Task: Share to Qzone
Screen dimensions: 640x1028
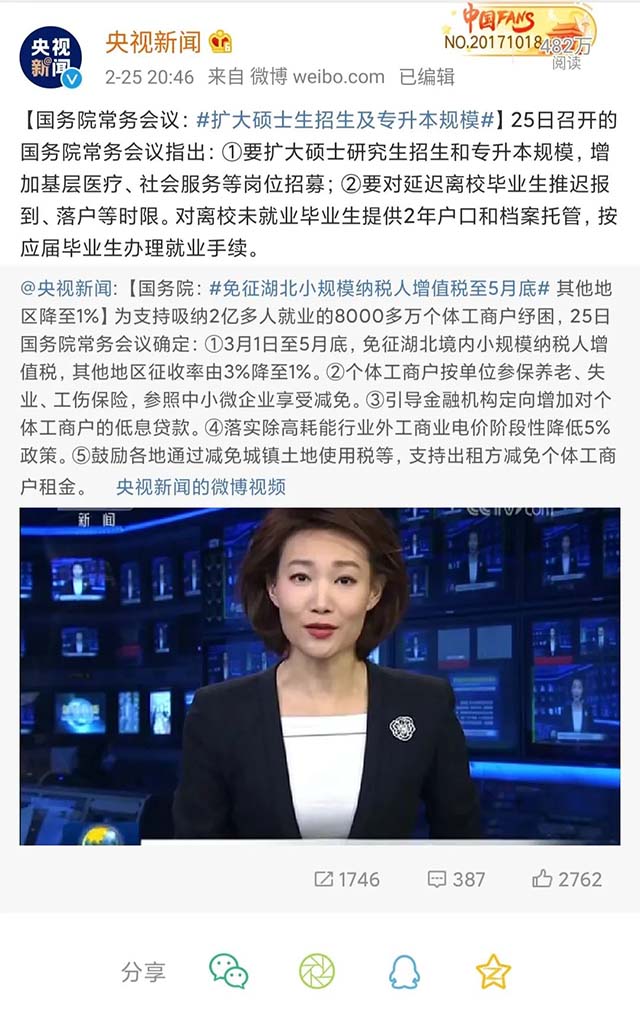Action: [493, 971]
